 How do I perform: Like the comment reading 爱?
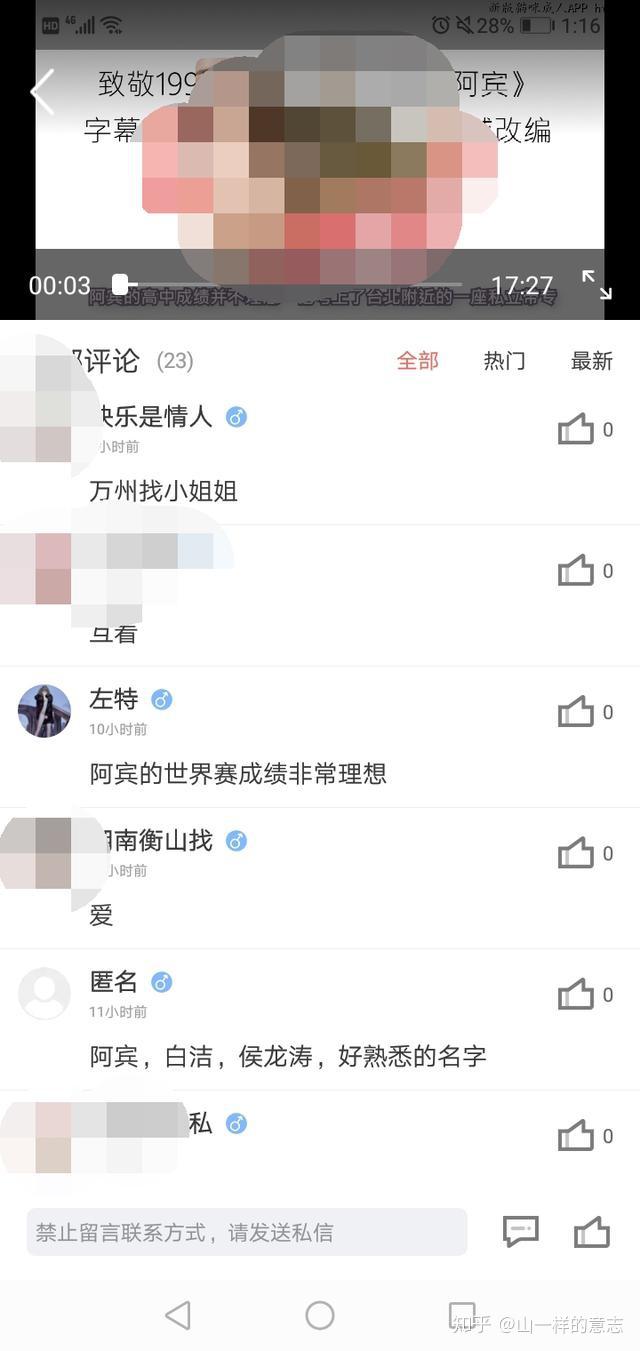[576, 854]
